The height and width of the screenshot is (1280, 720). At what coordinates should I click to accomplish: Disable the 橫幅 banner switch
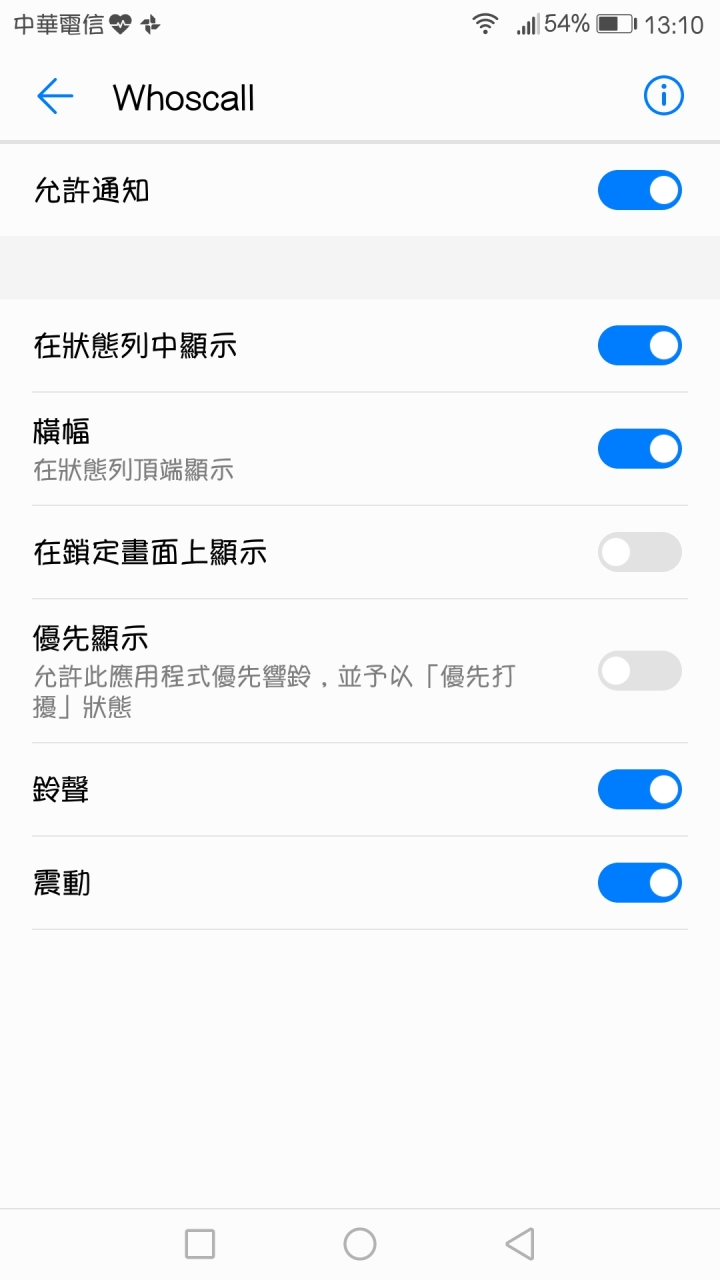coord(640,449)
